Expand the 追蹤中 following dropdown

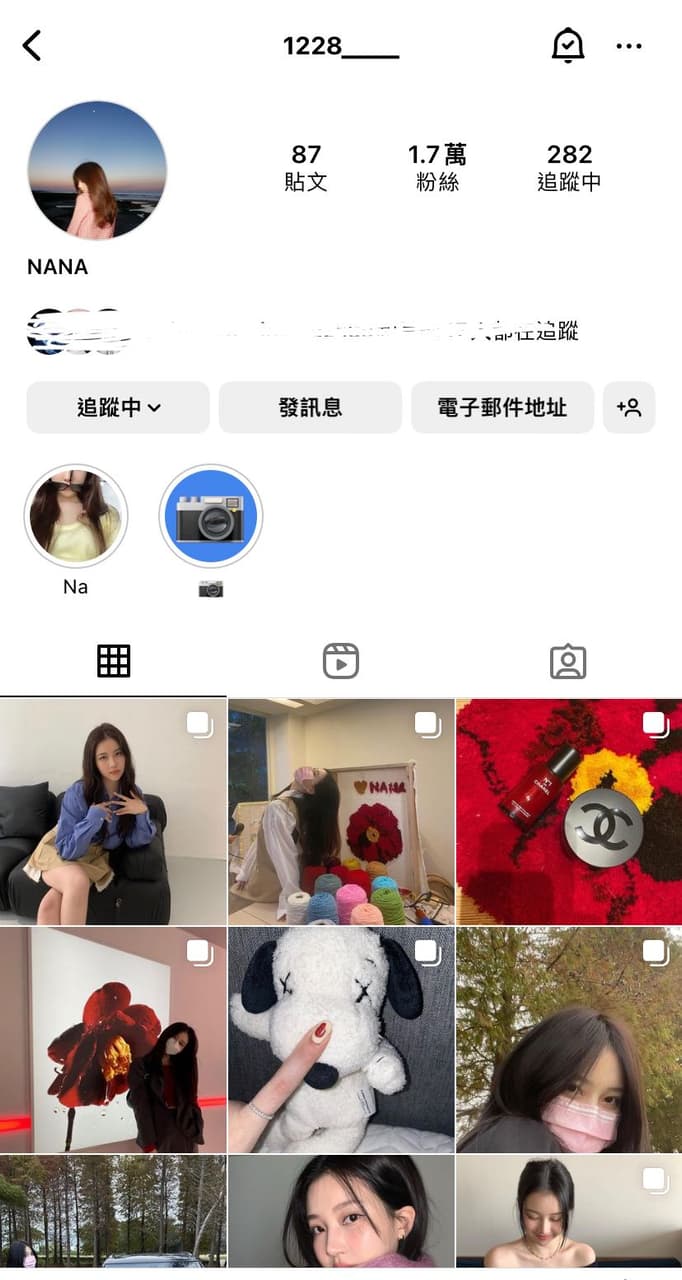118,408
